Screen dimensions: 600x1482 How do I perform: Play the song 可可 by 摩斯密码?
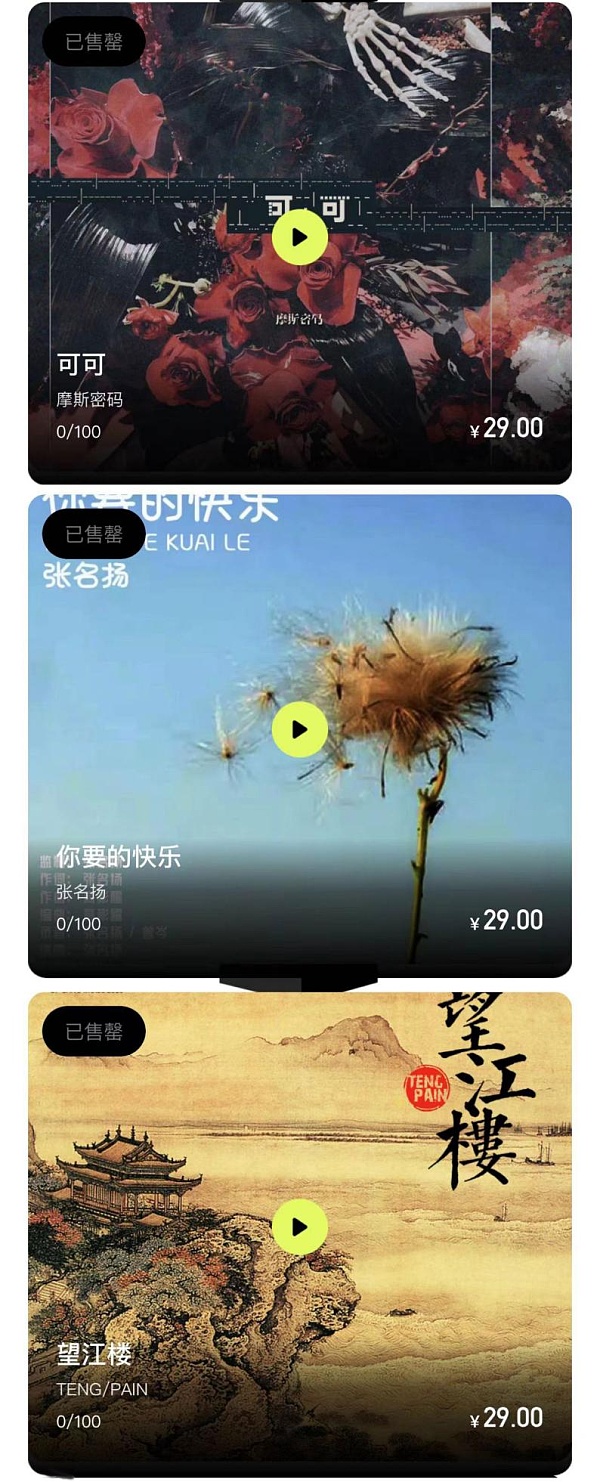pyautogui.click(x=300, y=237)
